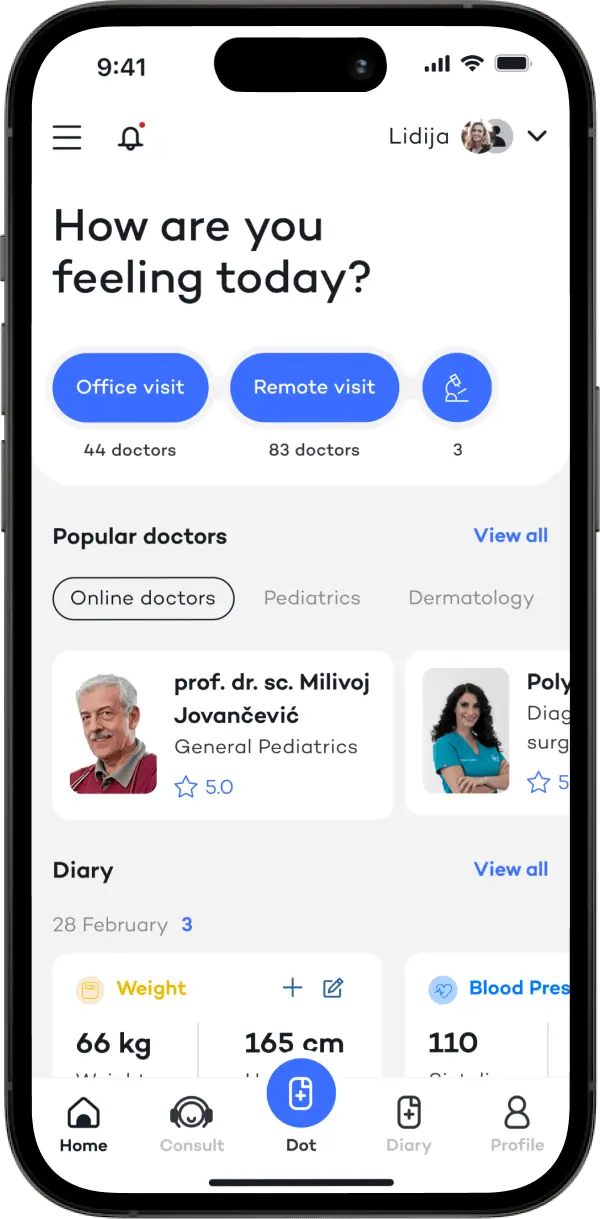Start a Remote visit
Viewport: 600px width, 1219px height.
point(314,387)
